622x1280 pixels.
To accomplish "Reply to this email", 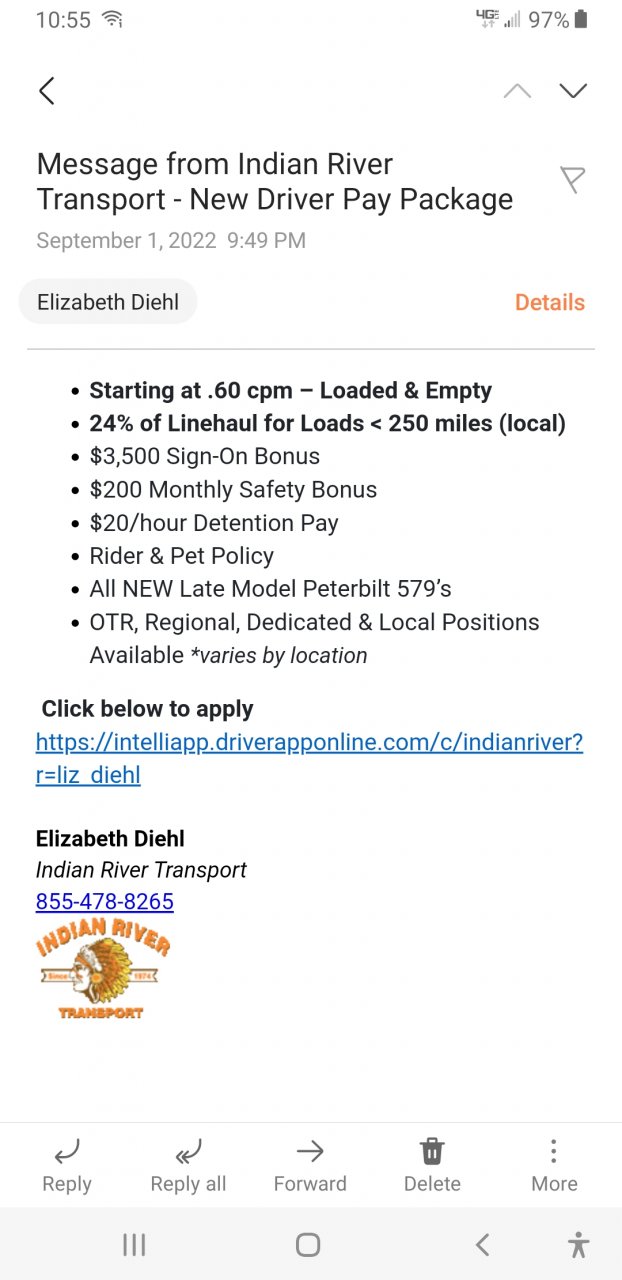I will [67, 1166].
